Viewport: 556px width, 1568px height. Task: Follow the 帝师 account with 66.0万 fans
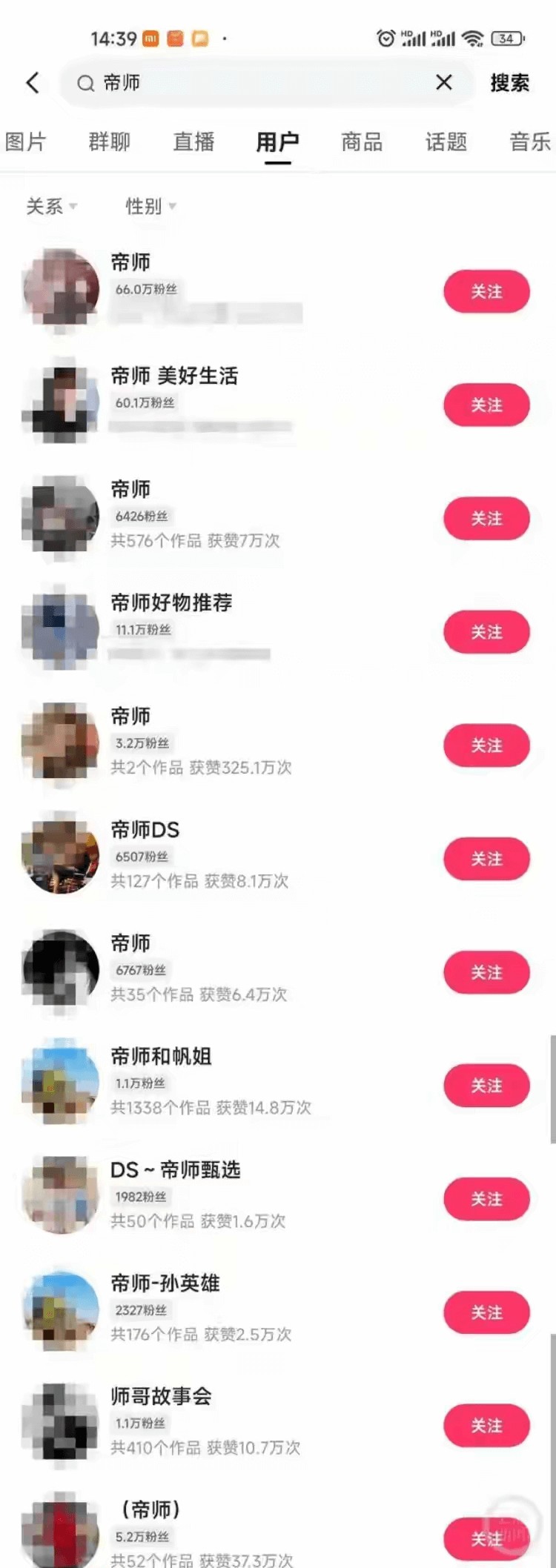click(486, 291)
